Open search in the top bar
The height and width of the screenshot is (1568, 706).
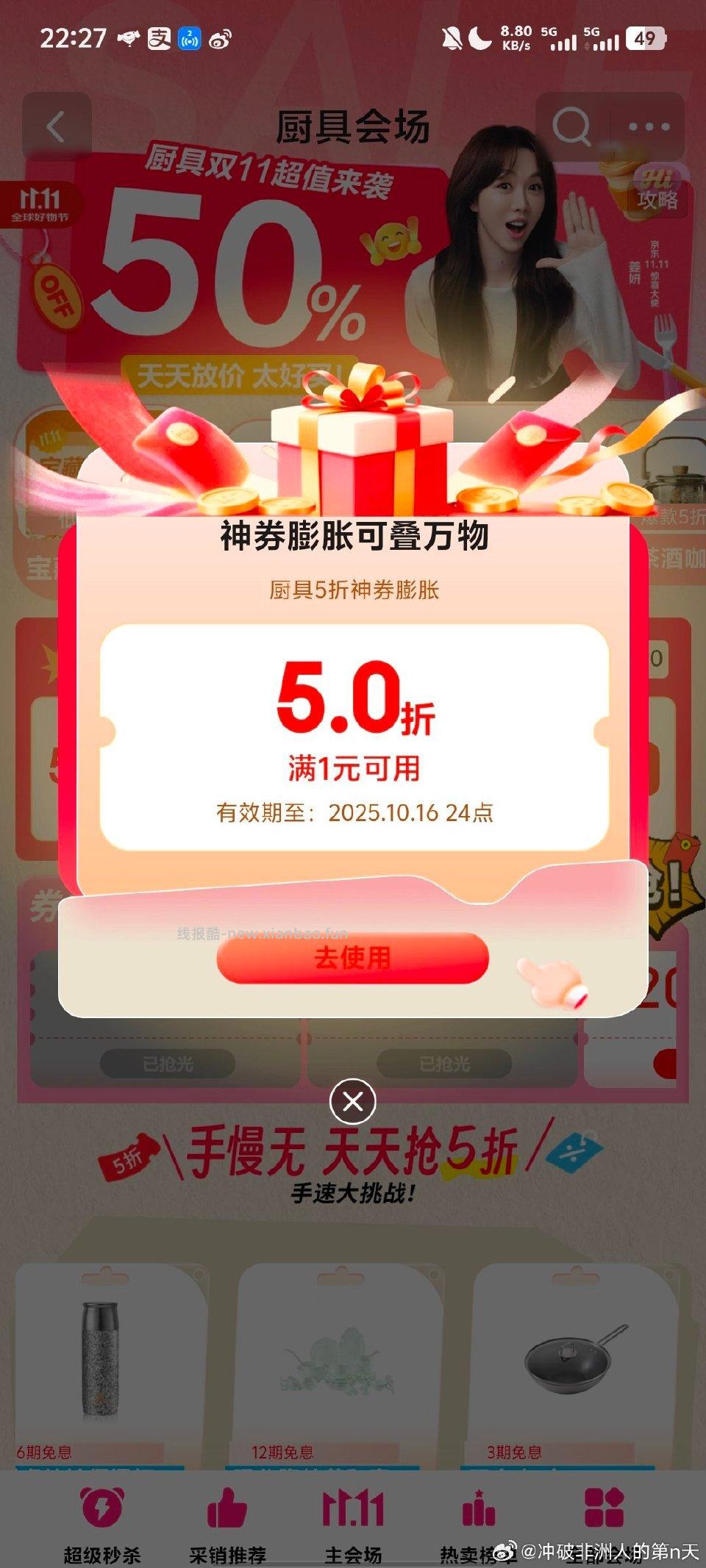(x=571, y=127)
